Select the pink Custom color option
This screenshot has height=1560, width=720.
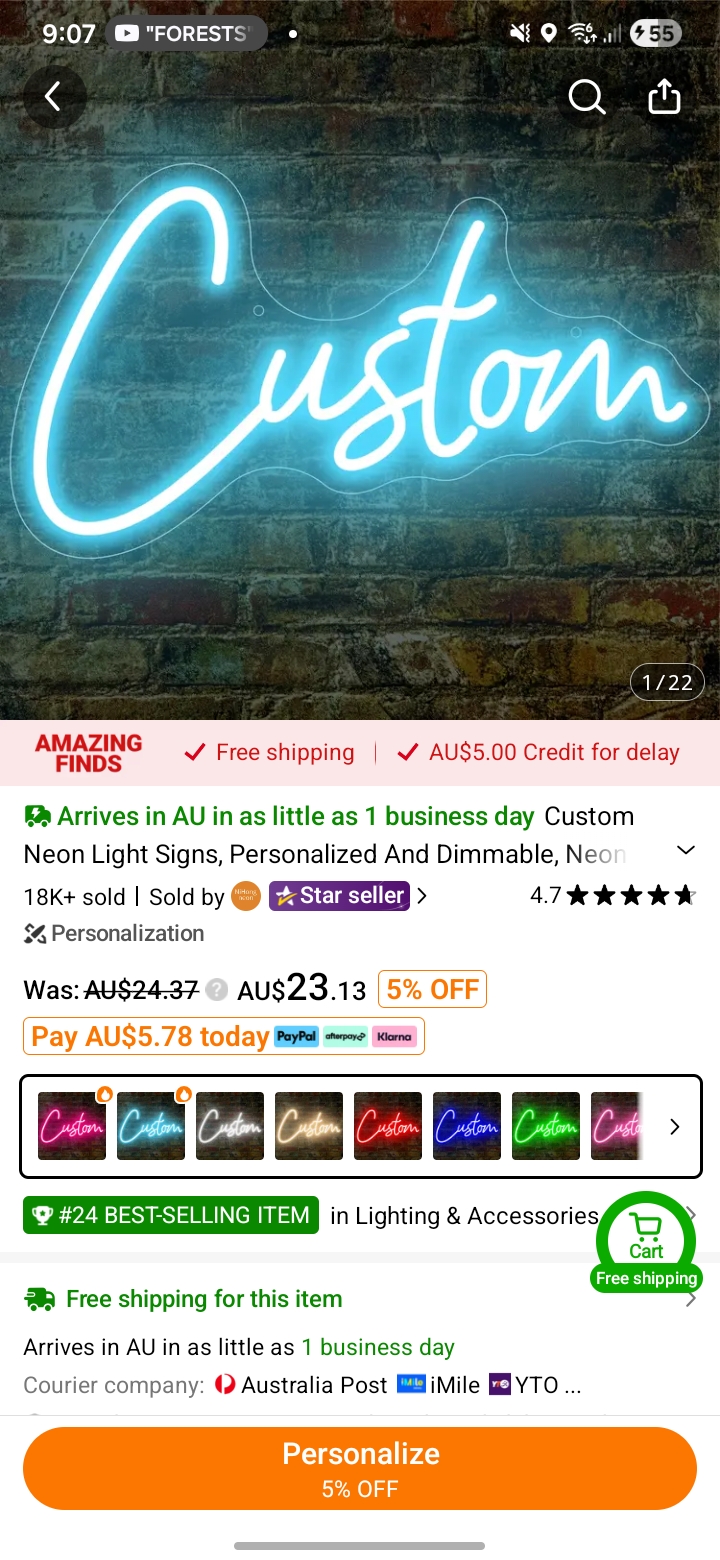point(72,1126)
